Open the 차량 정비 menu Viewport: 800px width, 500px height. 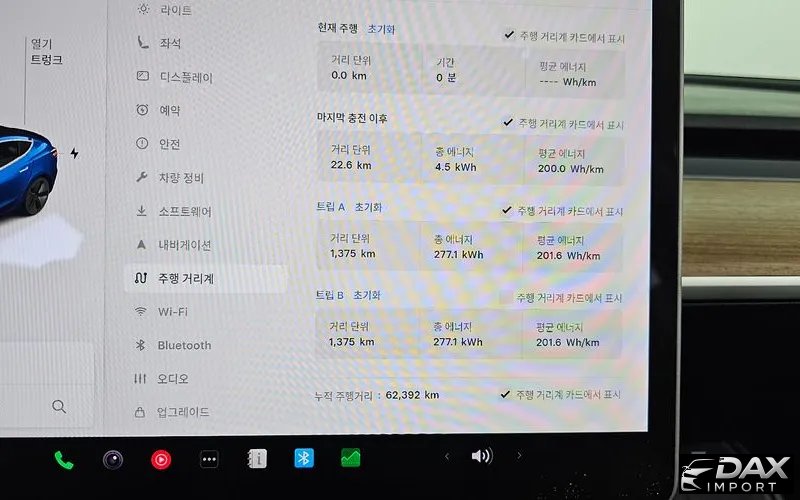click(180, 178)
